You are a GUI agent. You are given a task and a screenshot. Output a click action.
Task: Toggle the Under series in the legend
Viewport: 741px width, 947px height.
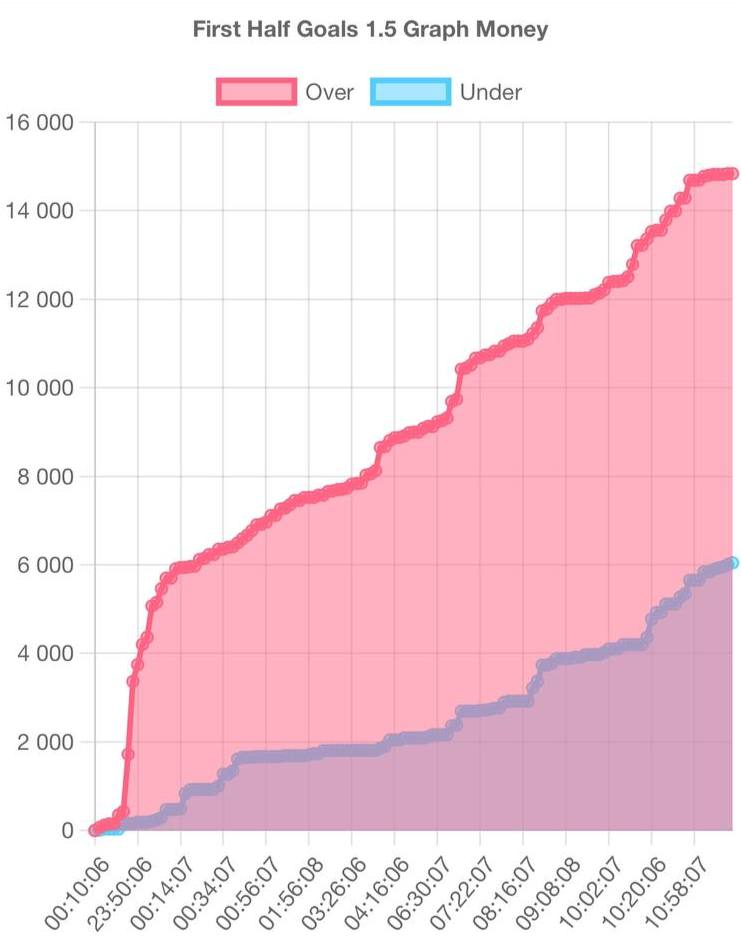pos(446,92)
